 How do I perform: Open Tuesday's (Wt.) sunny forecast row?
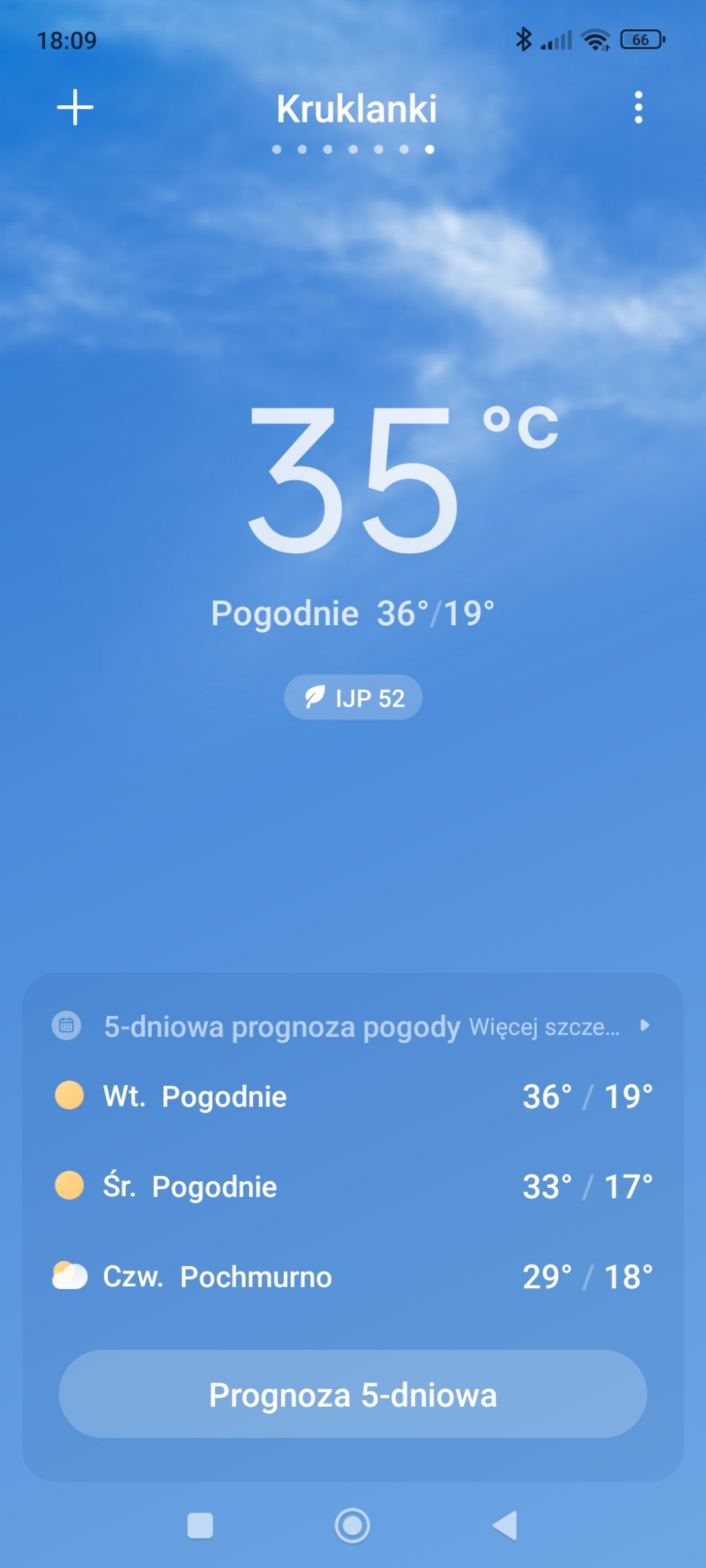pos(353,1096)
